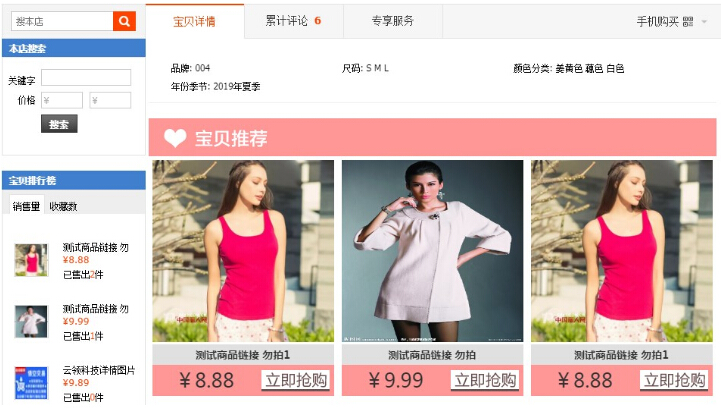Tap 立即抢购 on the ¥9.99 product card
The height and width of the screenshot is (415, 721).
(x=485, y=380)
